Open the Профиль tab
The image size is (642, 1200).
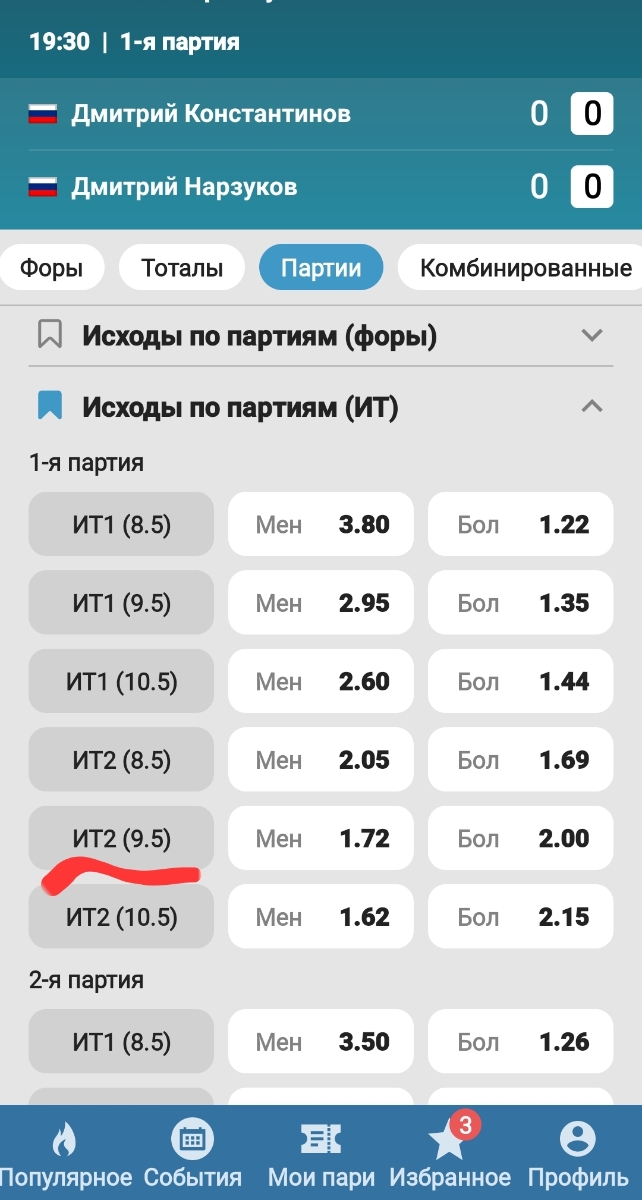(578, 1152)
